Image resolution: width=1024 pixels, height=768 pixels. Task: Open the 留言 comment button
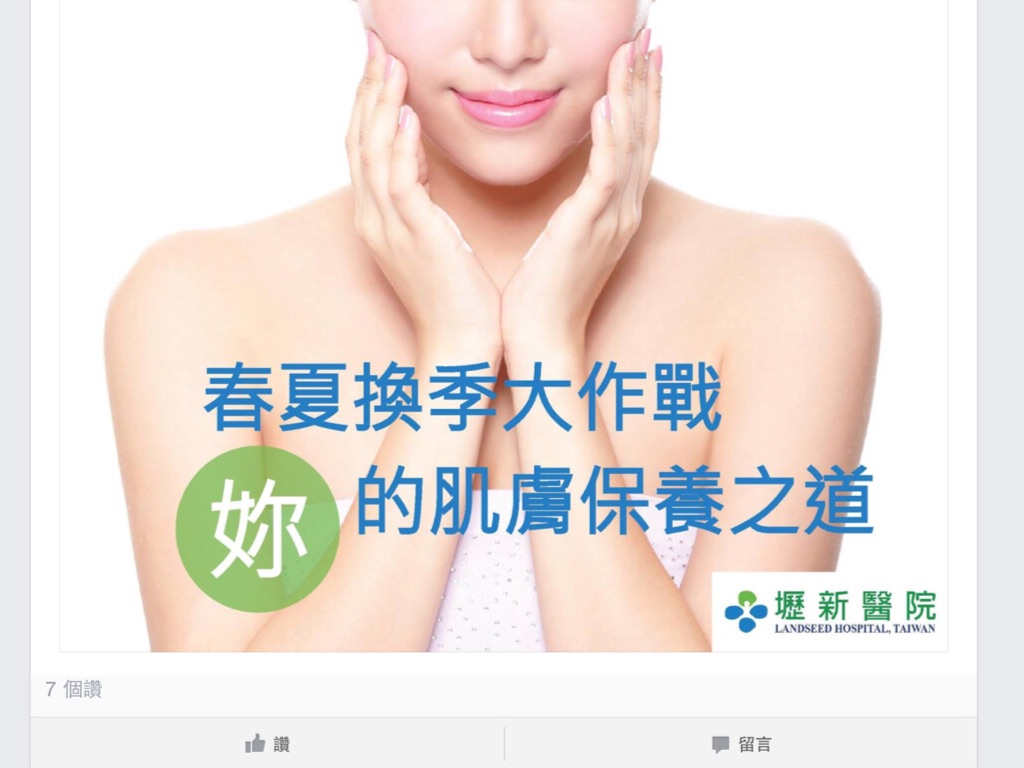click(x=741, y=744)
